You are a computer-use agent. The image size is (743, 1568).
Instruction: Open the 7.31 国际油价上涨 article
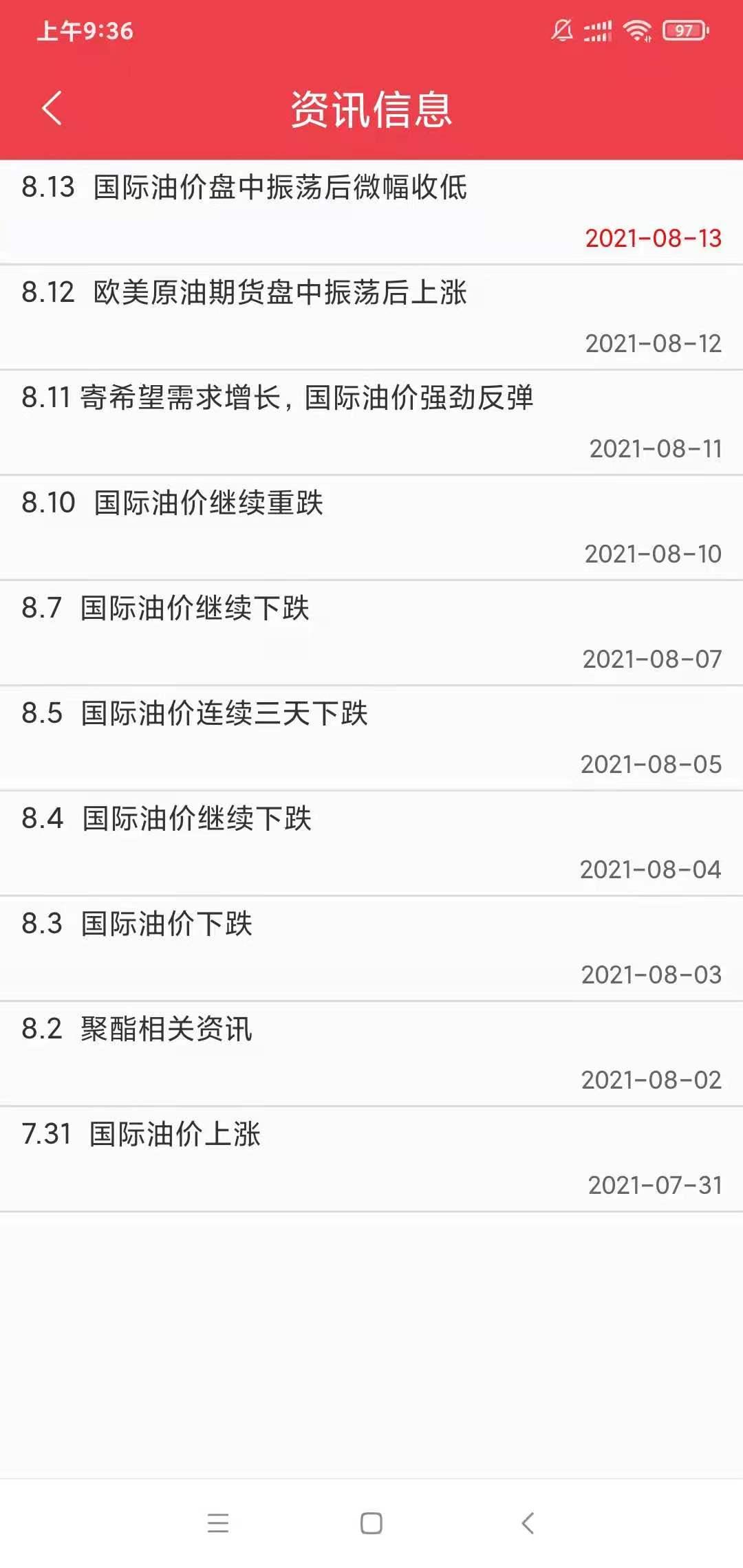pyautogui.click(x=141, y=1135)
